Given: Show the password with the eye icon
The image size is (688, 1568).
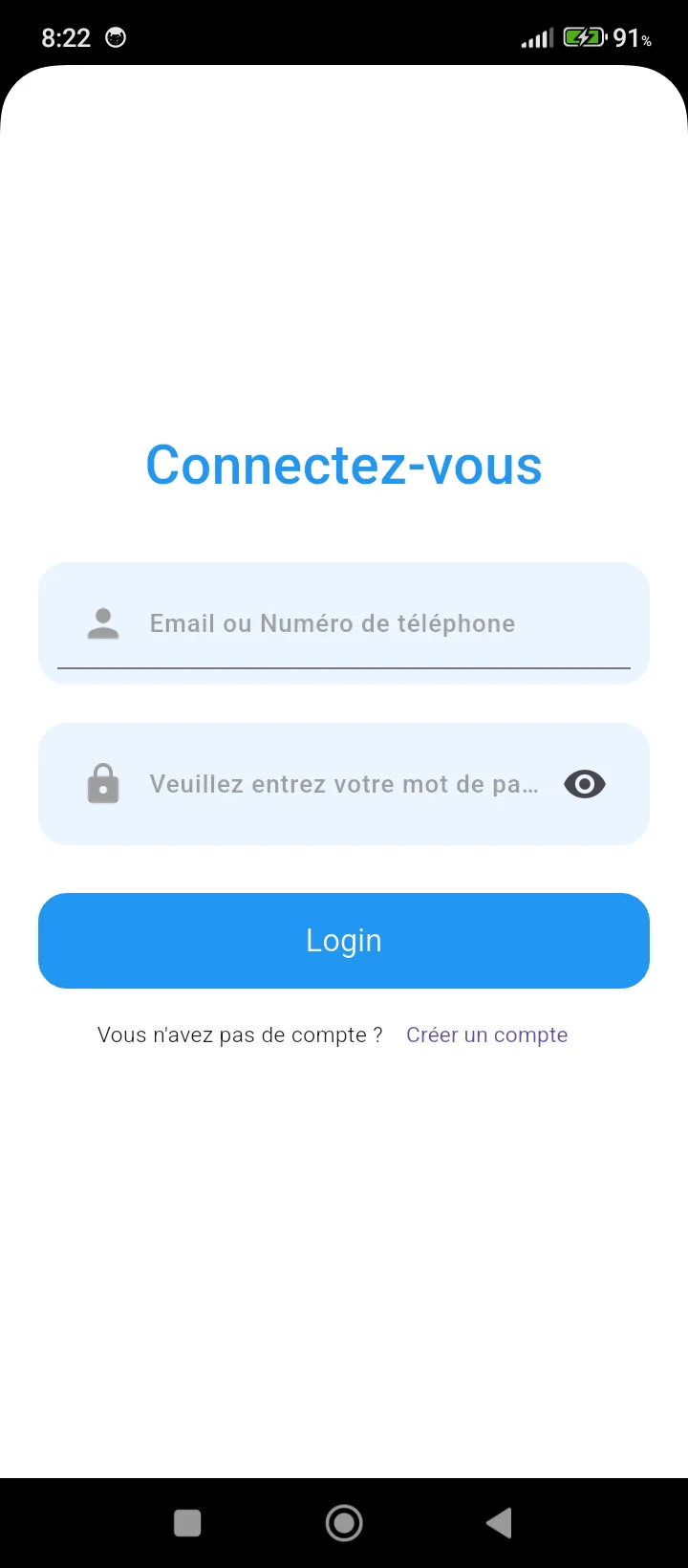Looking at the screenshot, I should click(x=585, y=784).
